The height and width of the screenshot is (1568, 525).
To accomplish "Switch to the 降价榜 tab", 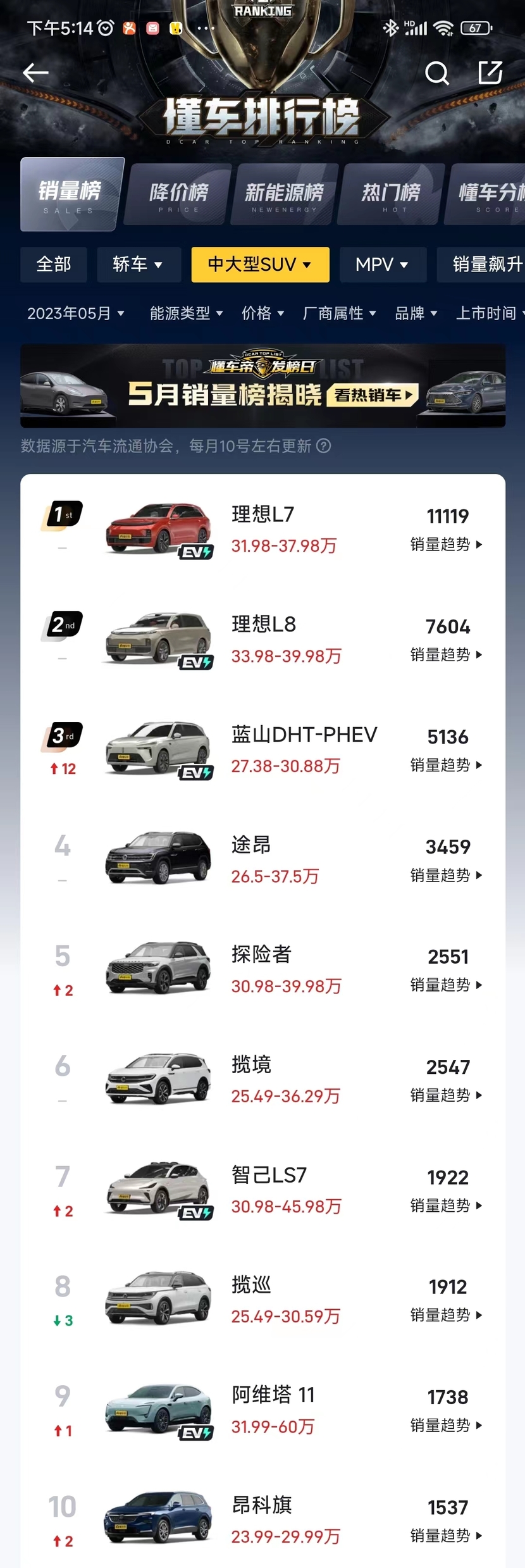I will coord(178,196).
